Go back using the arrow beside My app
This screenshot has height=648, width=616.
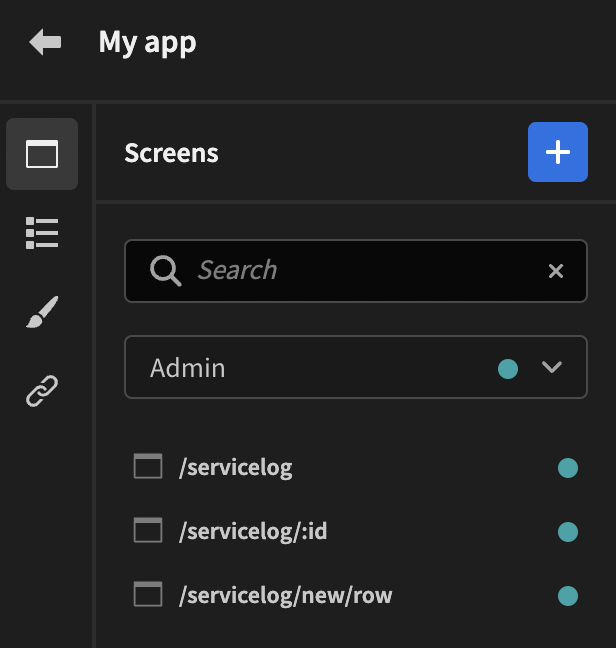coord(46,43)
